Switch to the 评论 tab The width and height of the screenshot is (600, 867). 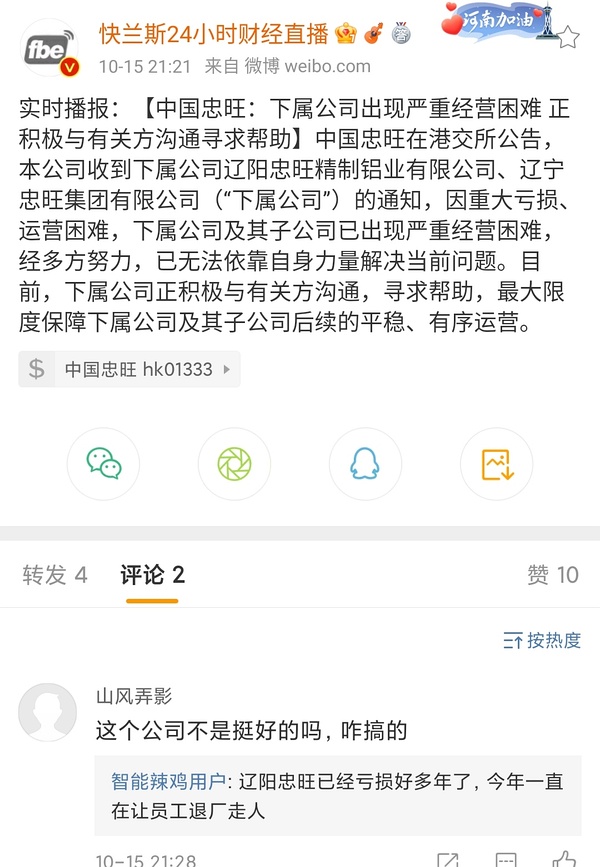coord(152,575)
